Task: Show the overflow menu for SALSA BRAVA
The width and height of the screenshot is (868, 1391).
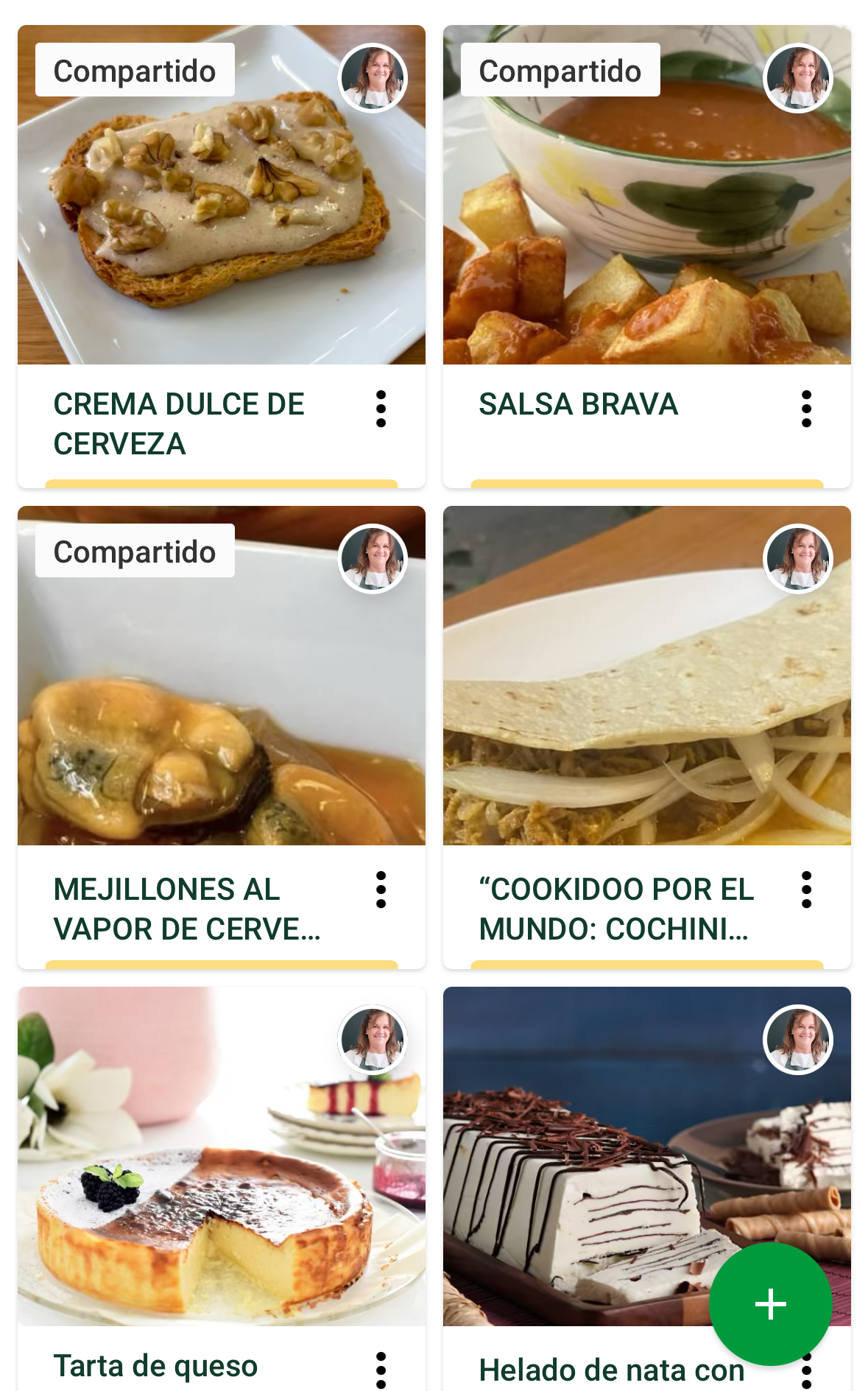Action: tap(806, 409)
